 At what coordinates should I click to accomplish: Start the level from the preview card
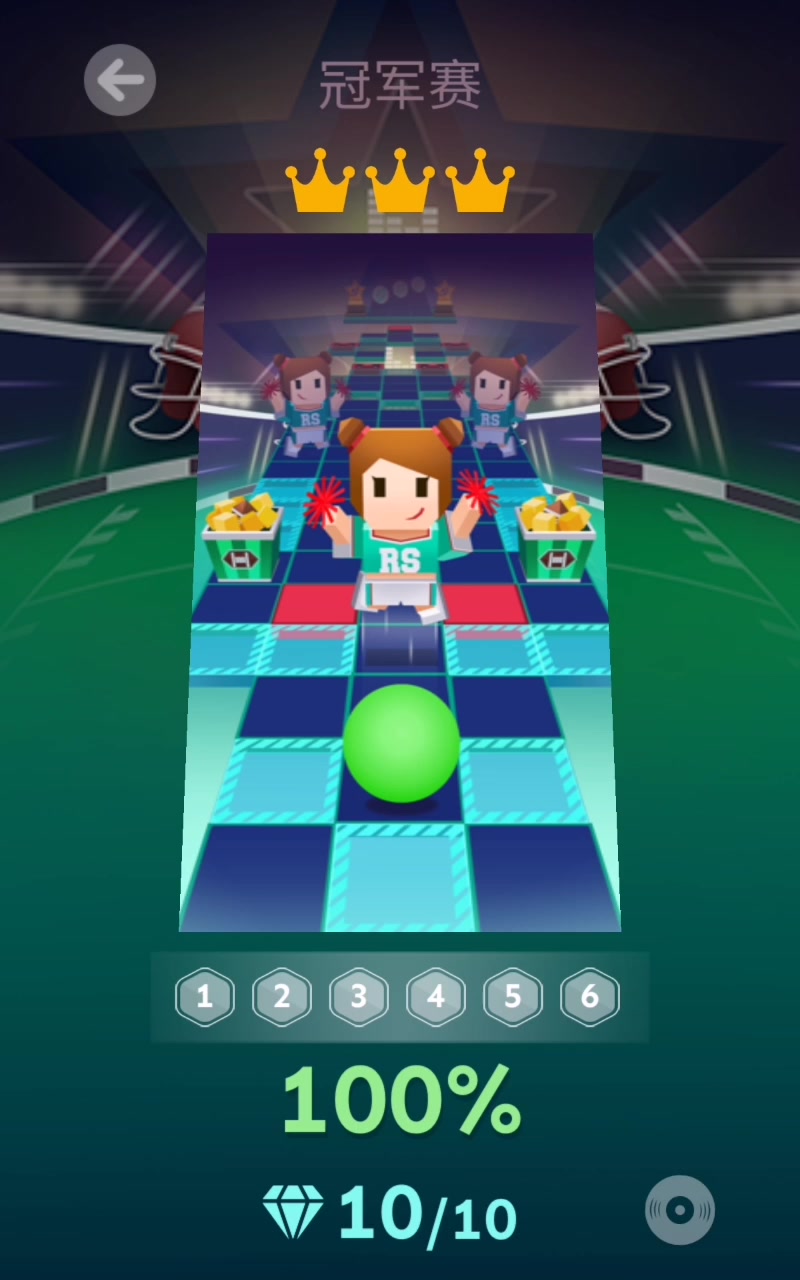(400, 582)
